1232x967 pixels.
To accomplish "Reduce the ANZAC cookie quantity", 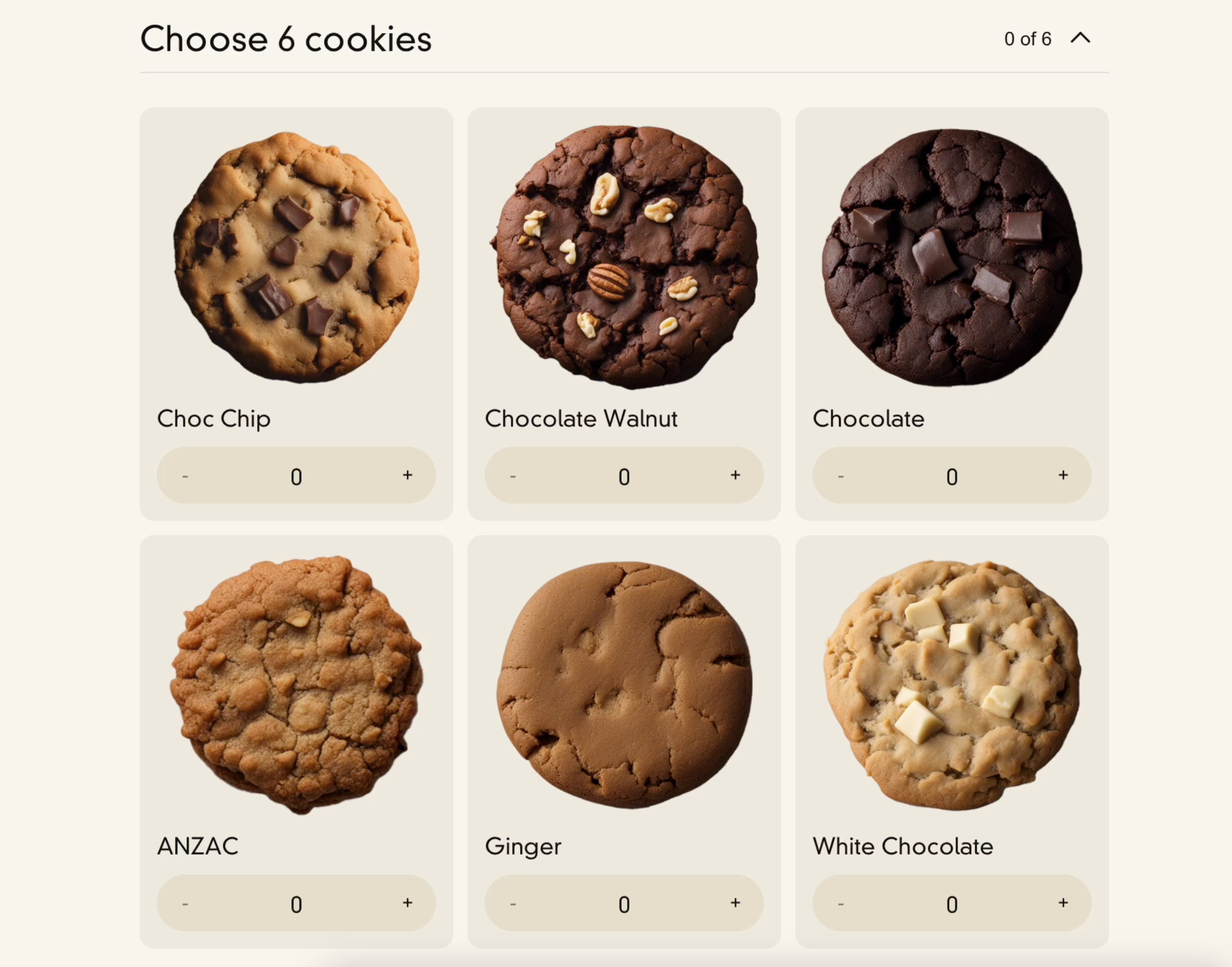I will tap(185, 904).
